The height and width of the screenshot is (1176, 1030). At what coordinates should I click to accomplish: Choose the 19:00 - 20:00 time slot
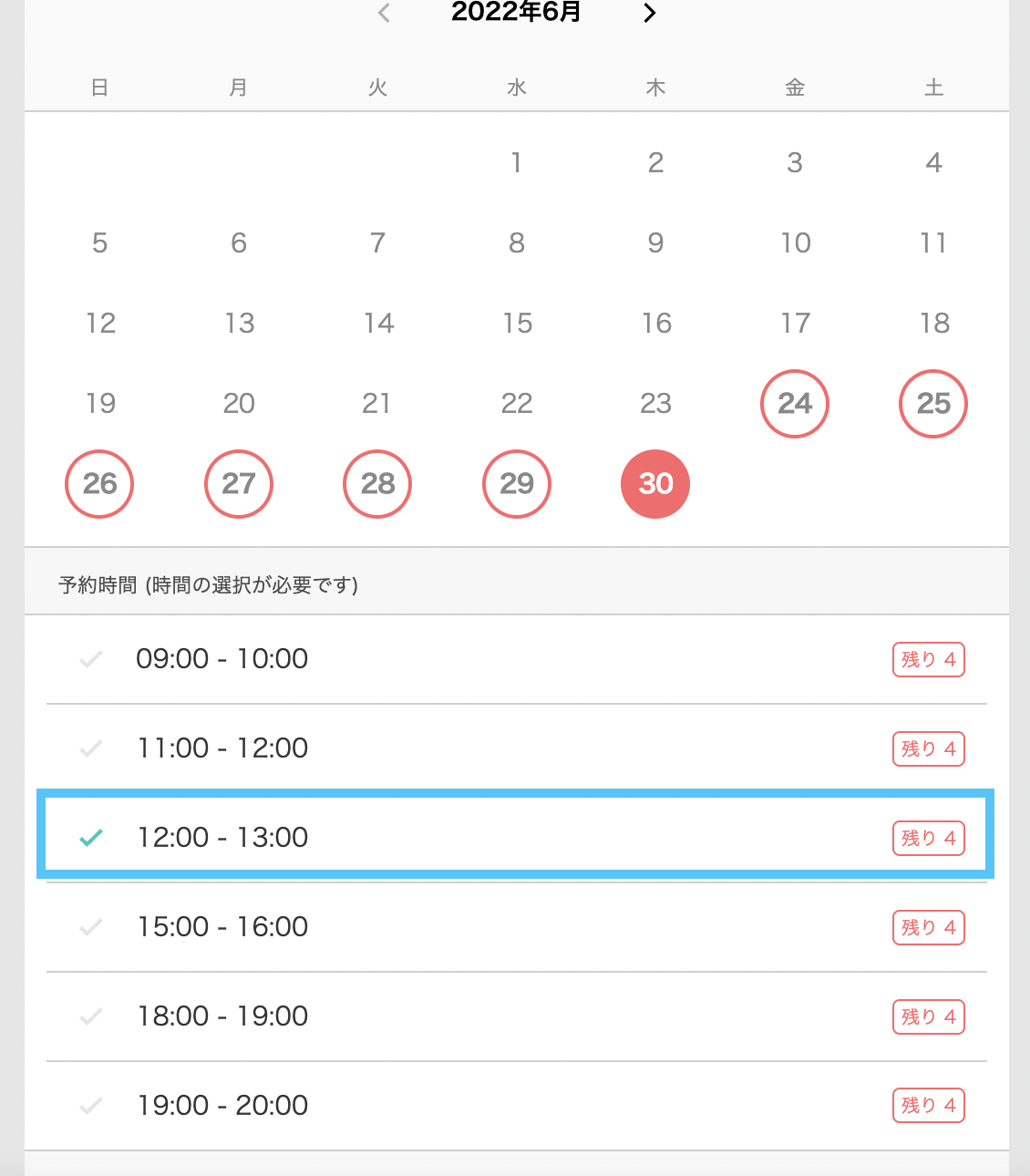click(x=516, y=1106)
